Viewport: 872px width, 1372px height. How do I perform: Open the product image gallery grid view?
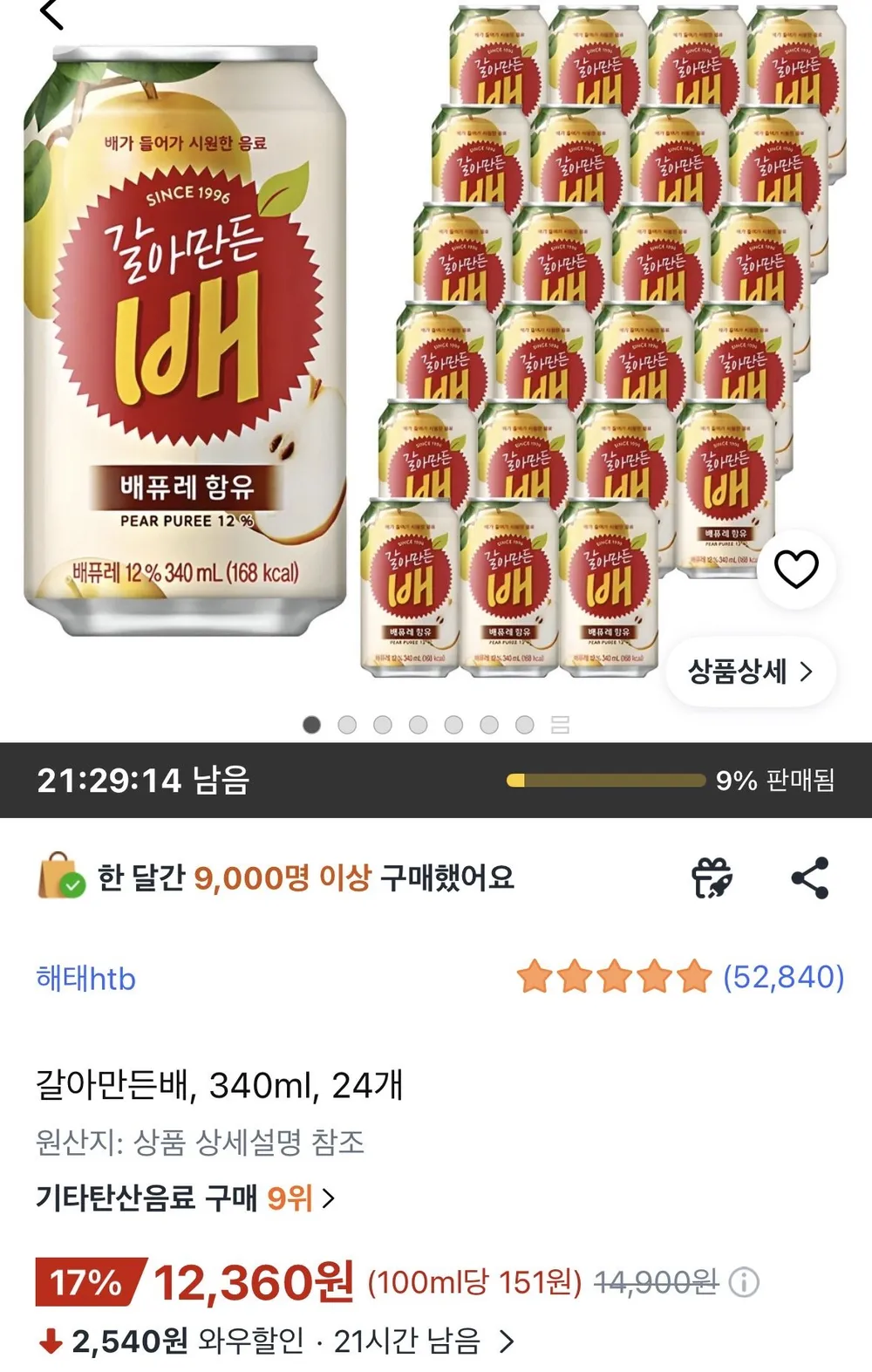[x=560, y=725]
